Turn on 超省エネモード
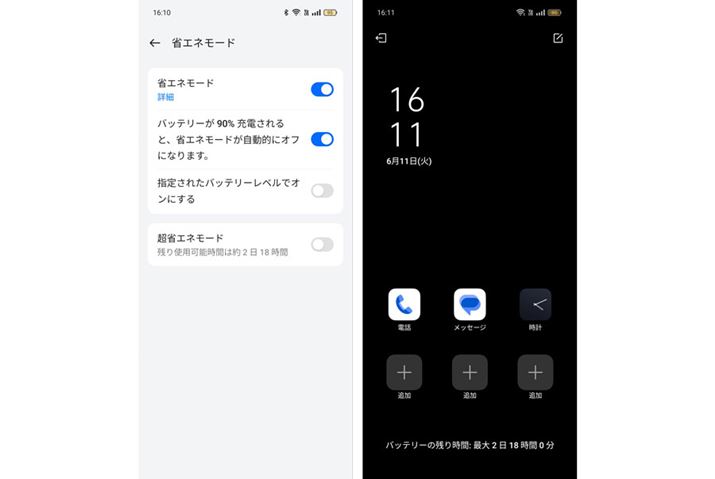Viewport: 715px width, 479px height. pos(321,244)
